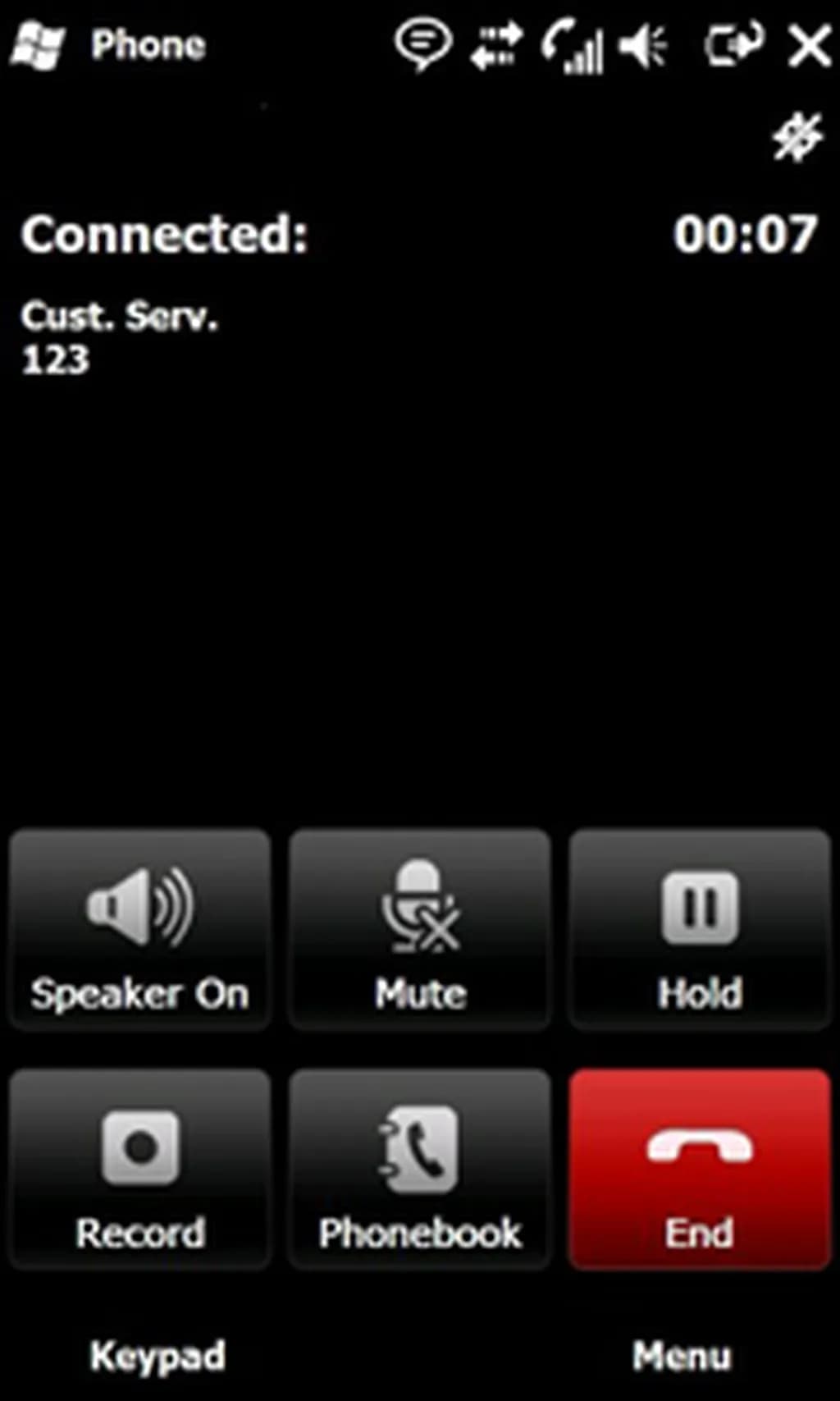This screenshot has height=1401, width=840.
Task: Open the Phonebook
Action: click(420, 1169)
